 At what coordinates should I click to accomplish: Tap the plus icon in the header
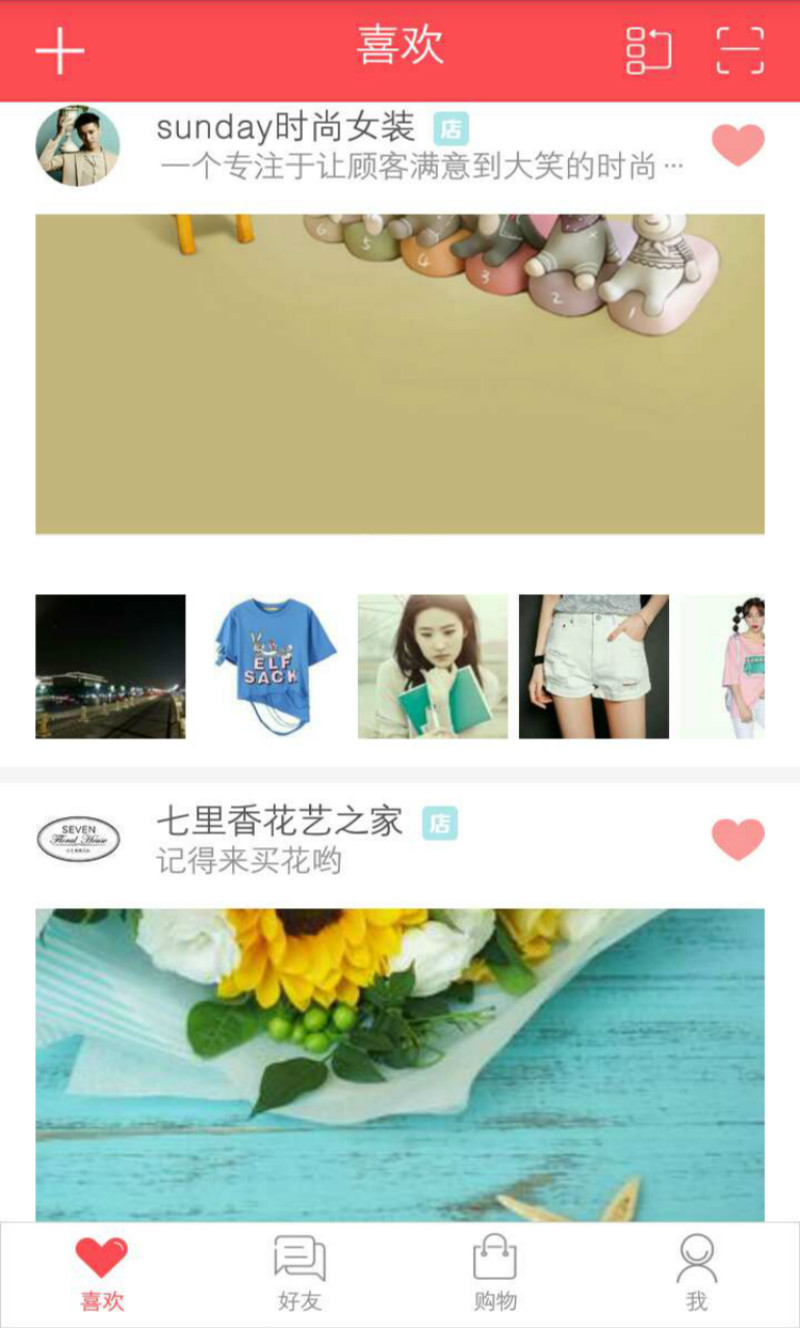pos(60,50)
